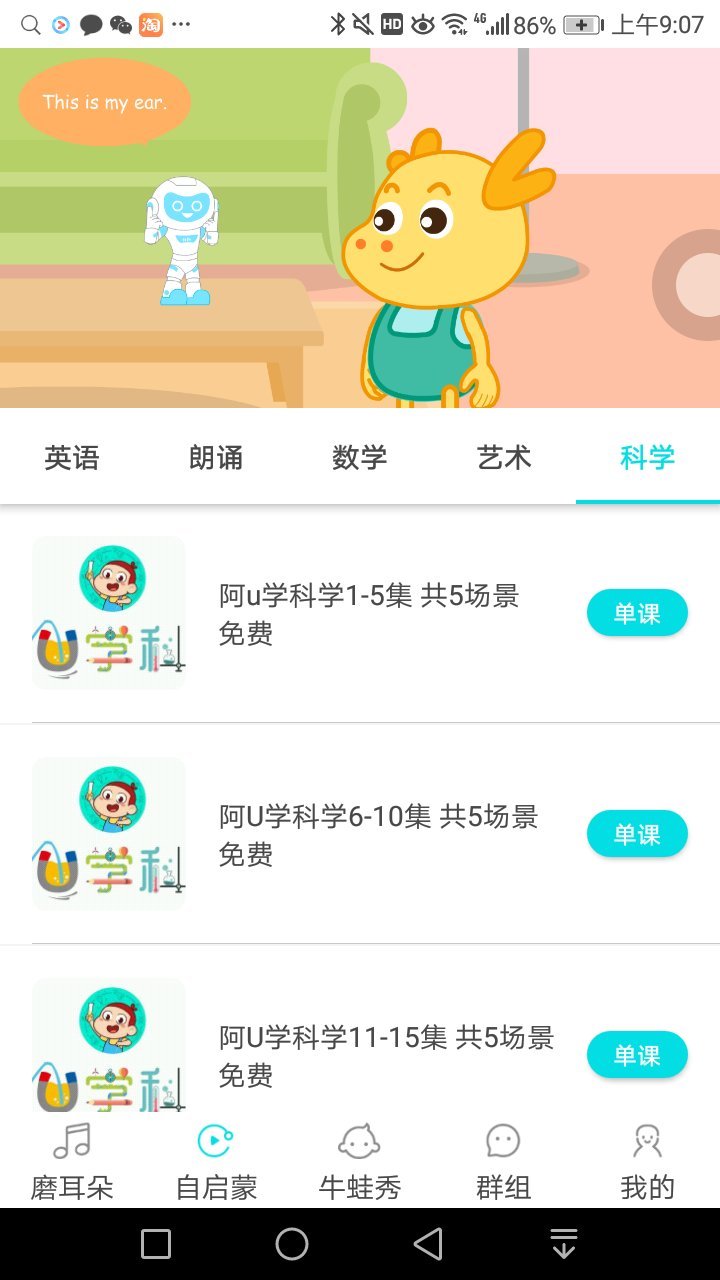Switch to 牛蛙秀 in bottom navigation
Screen dimensions: 720x1280
click(360, 1162)
